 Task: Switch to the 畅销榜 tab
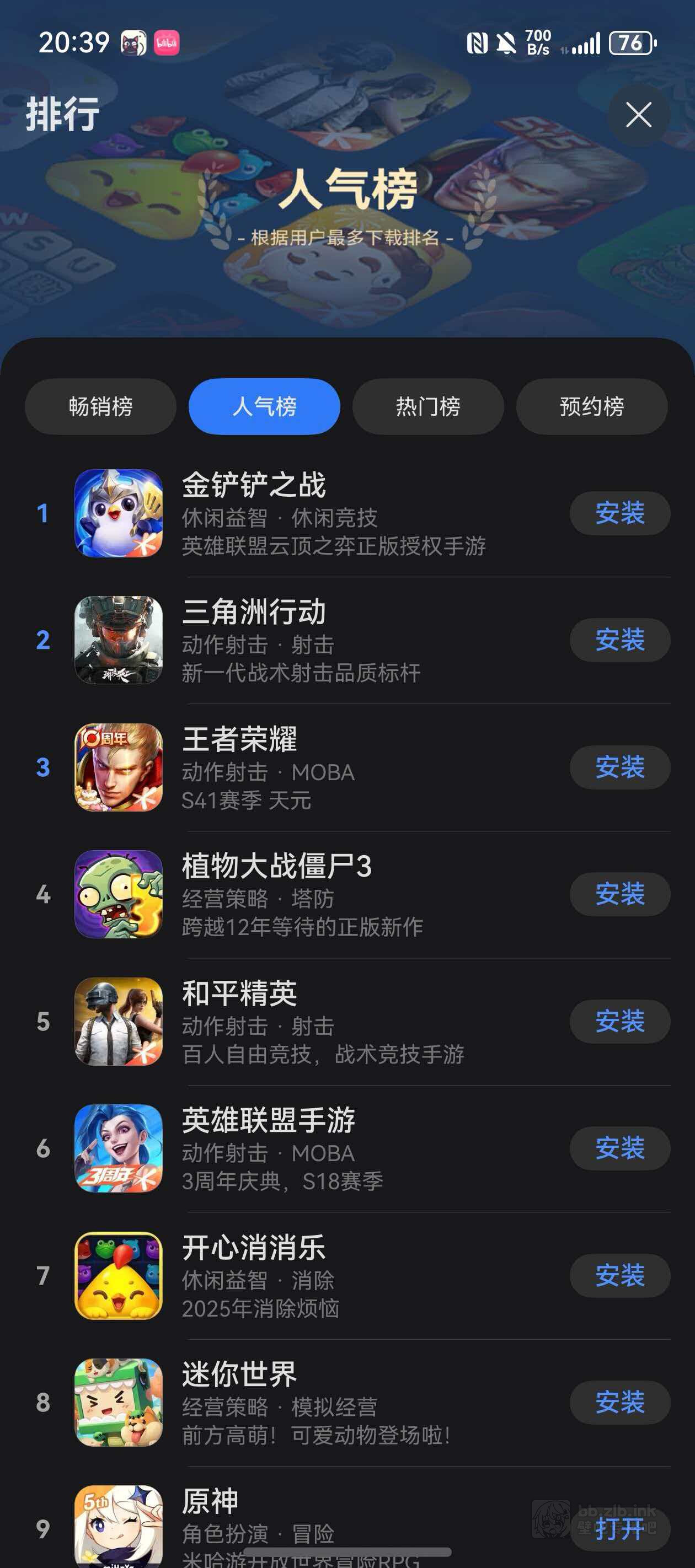100,406
